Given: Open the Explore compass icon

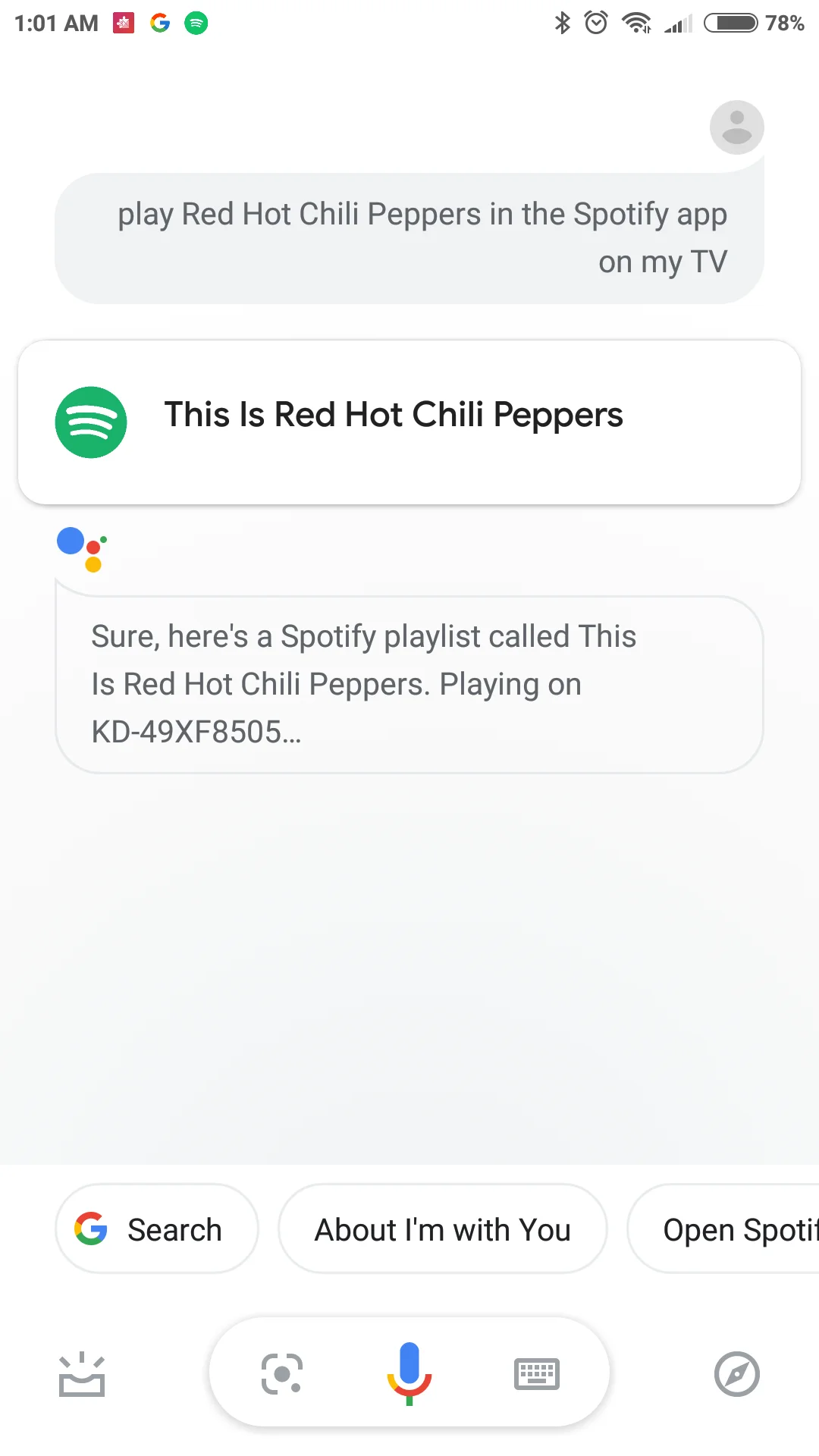Looking at the screenshot, I should (736, 1373).
